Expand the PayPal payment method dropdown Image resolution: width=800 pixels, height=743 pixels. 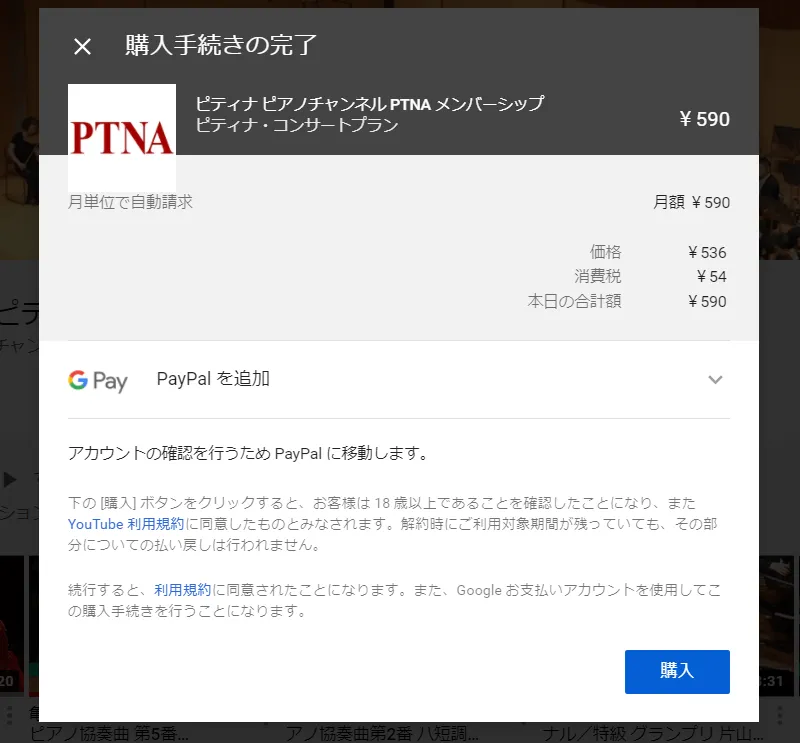click(x=714, y=380)
